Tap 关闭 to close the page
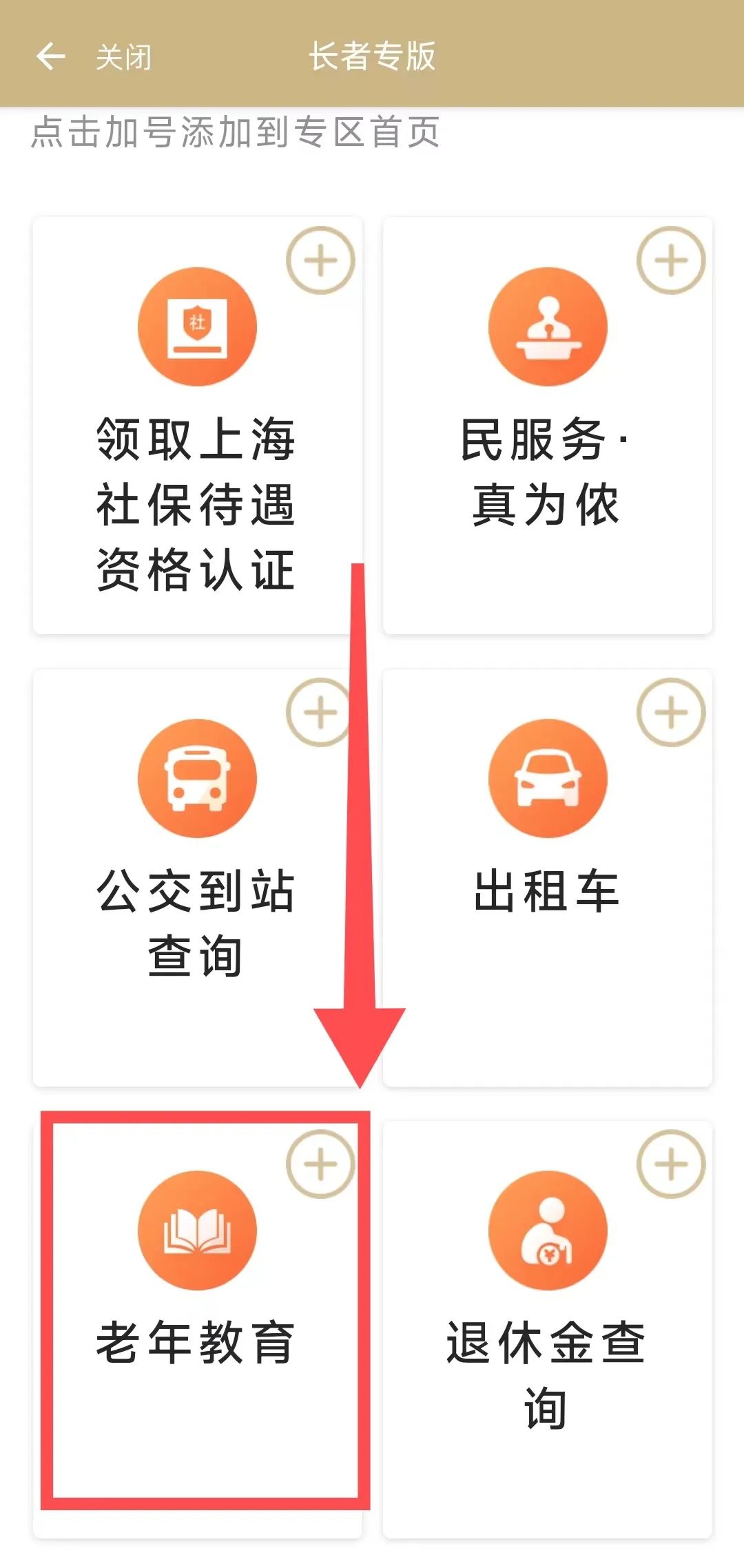 (123, 58)
